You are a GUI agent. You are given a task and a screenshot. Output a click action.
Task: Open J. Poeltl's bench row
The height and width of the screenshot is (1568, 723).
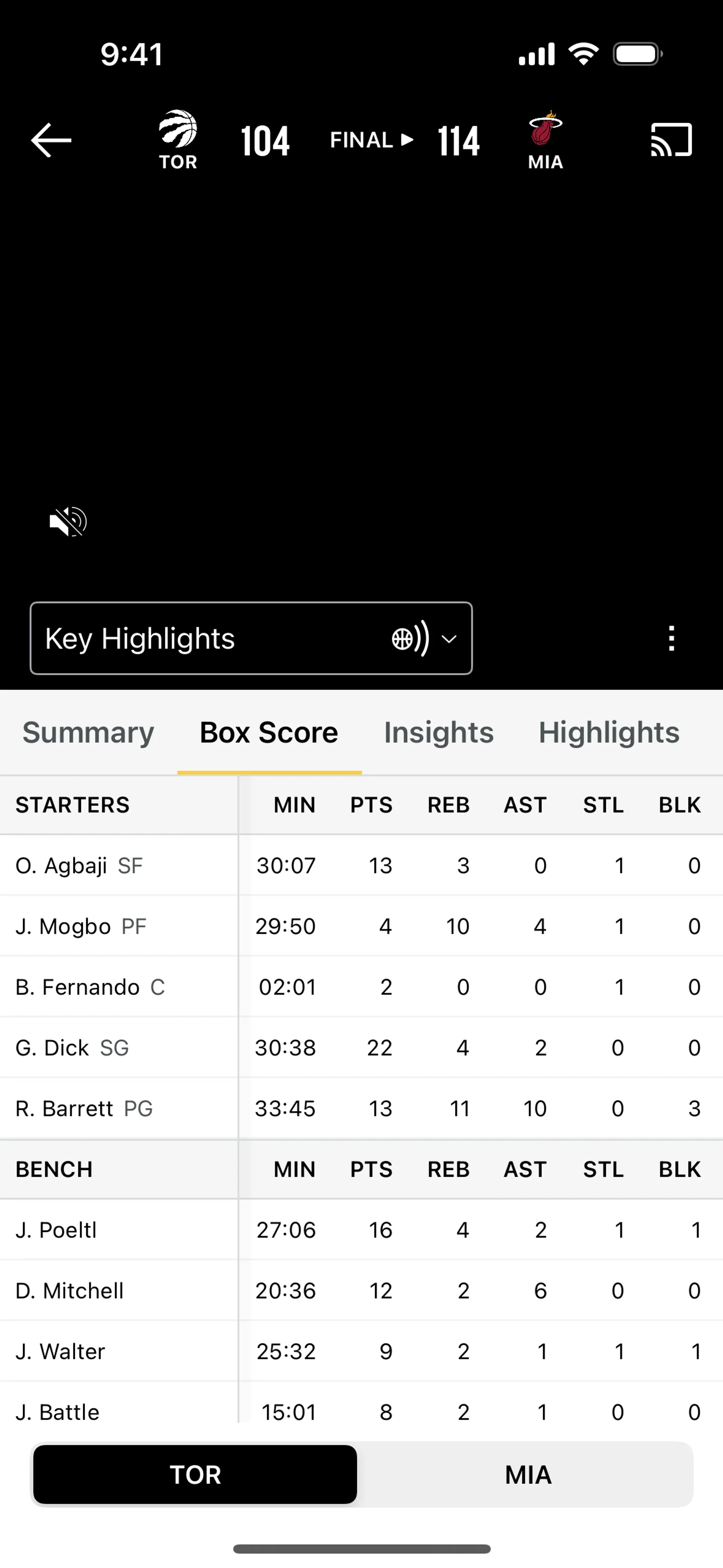point(56,1230)
